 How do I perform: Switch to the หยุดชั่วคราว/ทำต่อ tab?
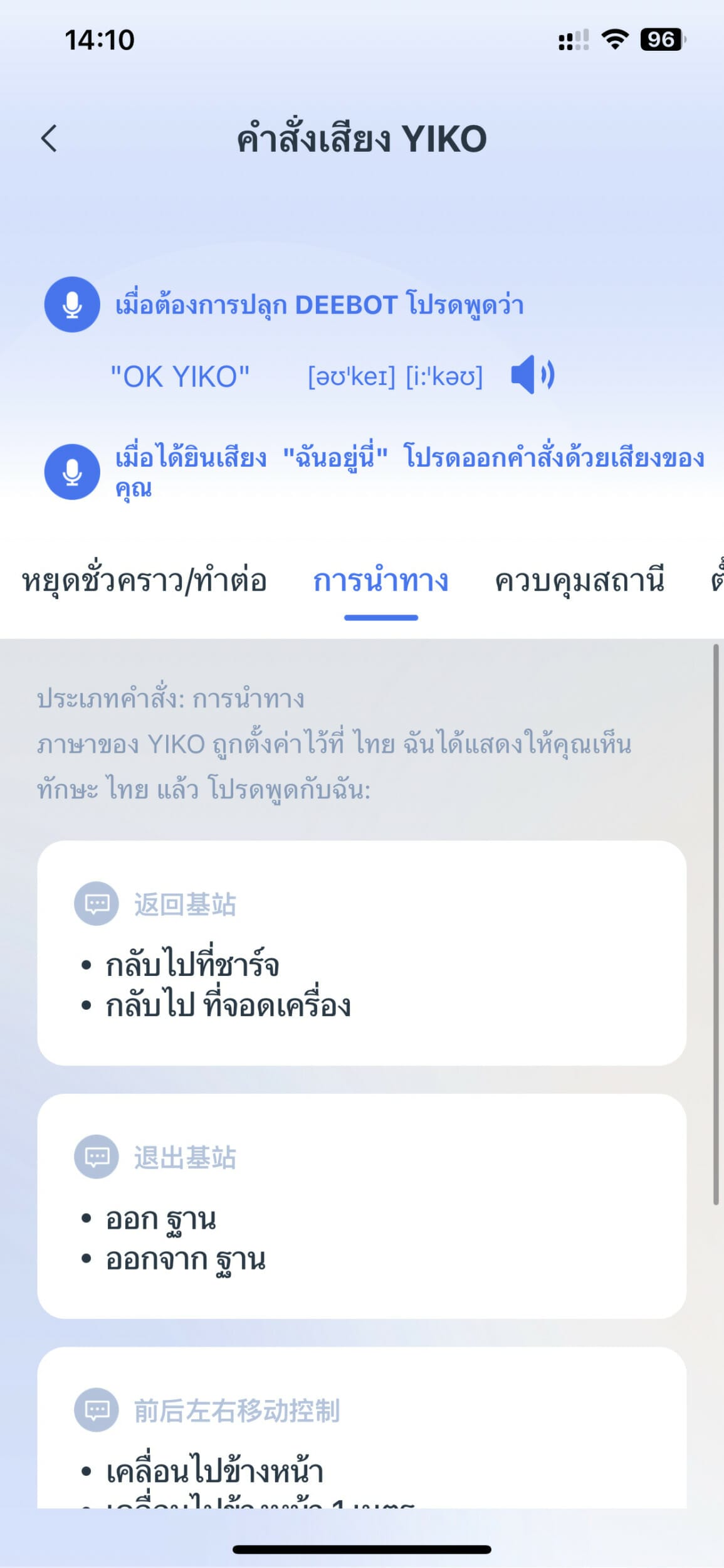[x=144, y=581]
